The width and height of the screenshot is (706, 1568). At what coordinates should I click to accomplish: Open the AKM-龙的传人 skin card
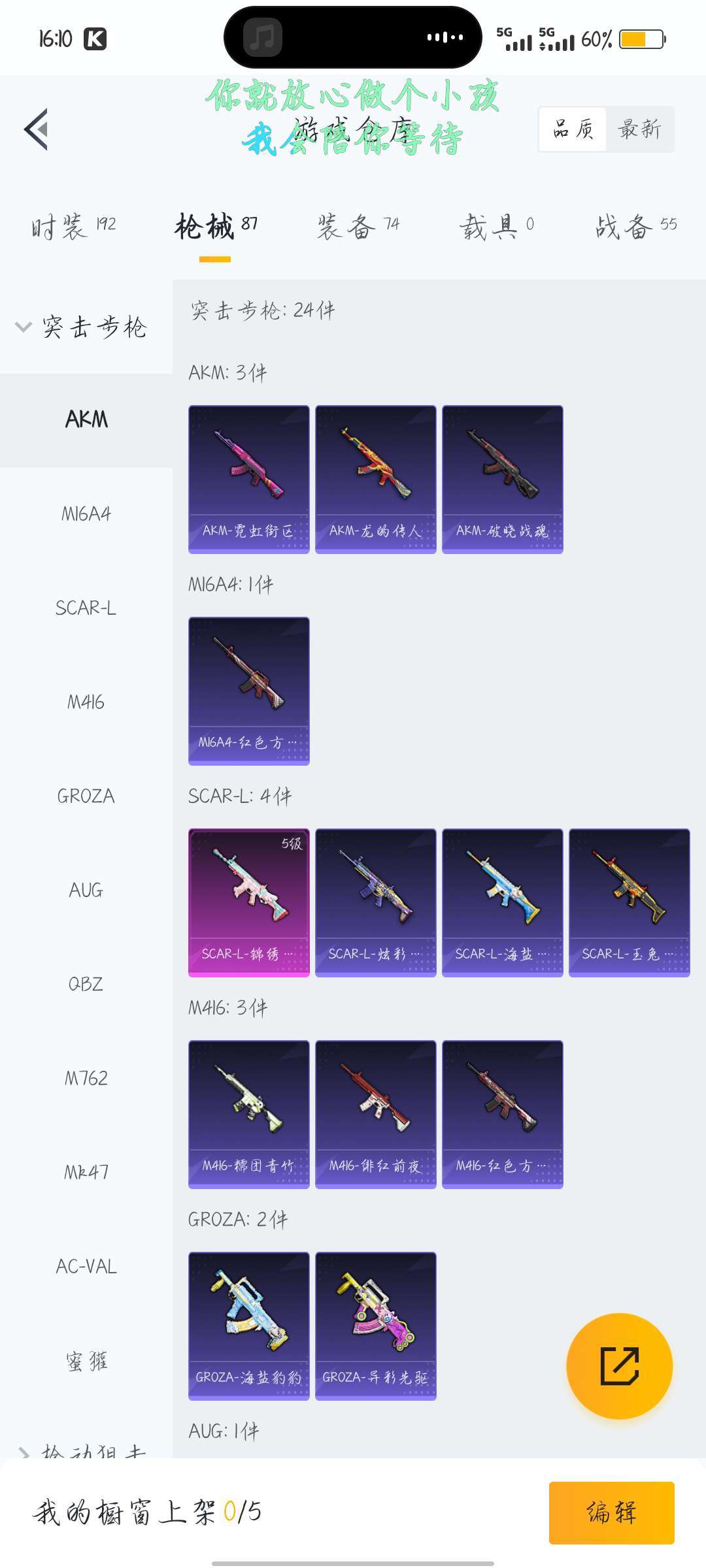click(x=376, y=480)
